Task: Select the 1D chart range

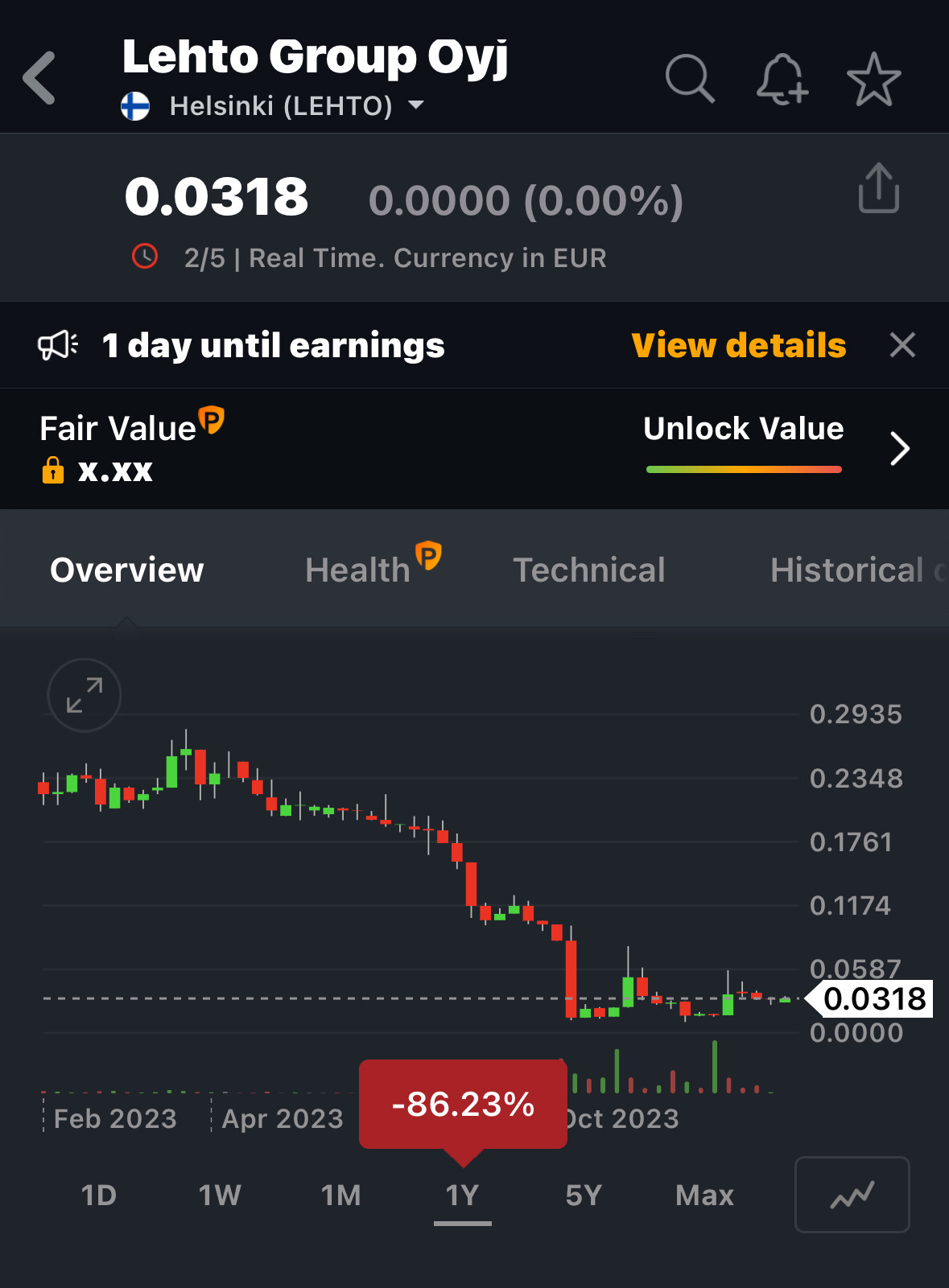Action: 99,1195
